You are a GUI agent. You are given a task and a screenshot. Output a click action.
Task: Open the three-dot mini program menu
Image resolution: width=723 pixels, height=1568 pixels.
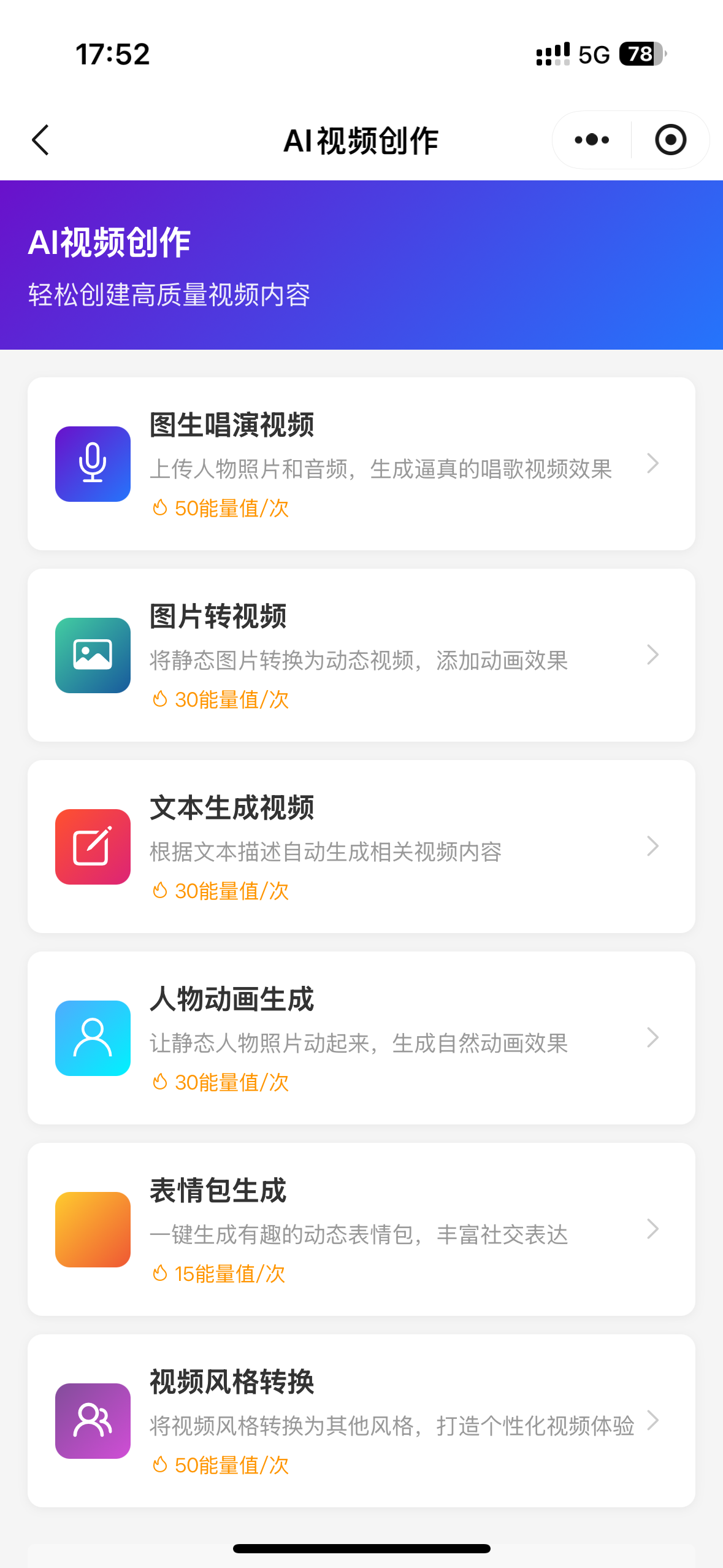pyautogui.click(x=592, y=140)
